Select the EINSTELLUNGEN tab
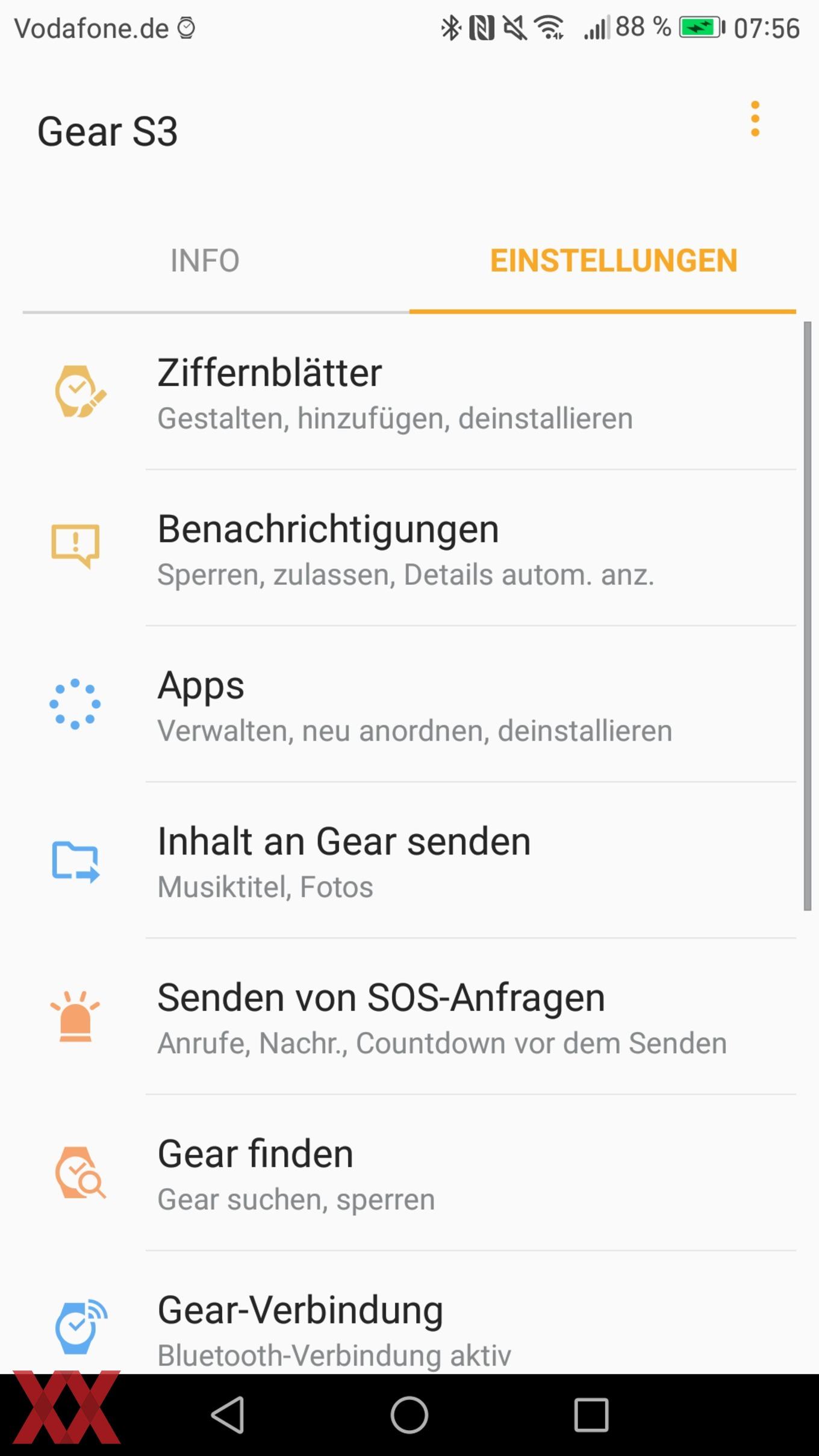 614,261
